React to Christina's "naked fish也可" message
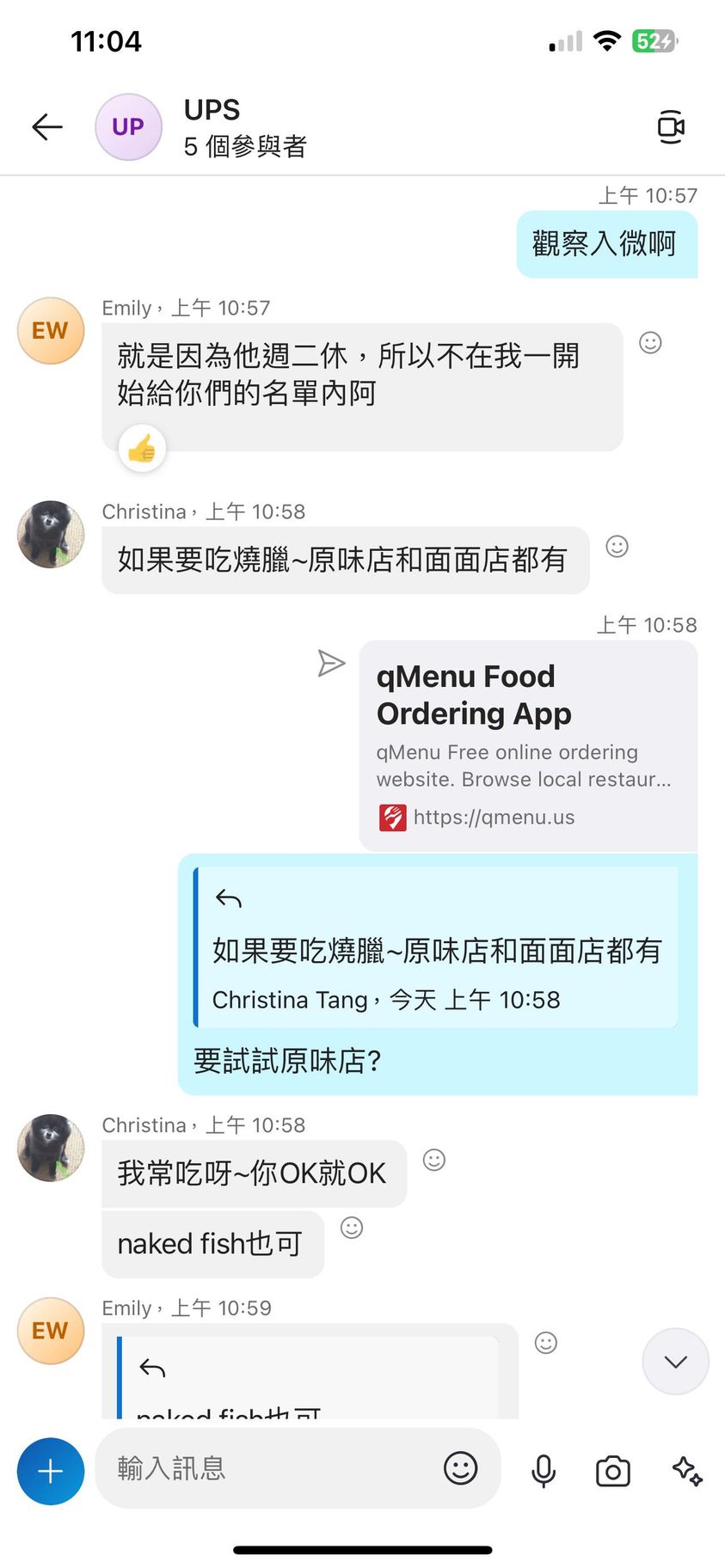The width and height of the screenshot is (725, 1568). click(x=352, y=1228)
